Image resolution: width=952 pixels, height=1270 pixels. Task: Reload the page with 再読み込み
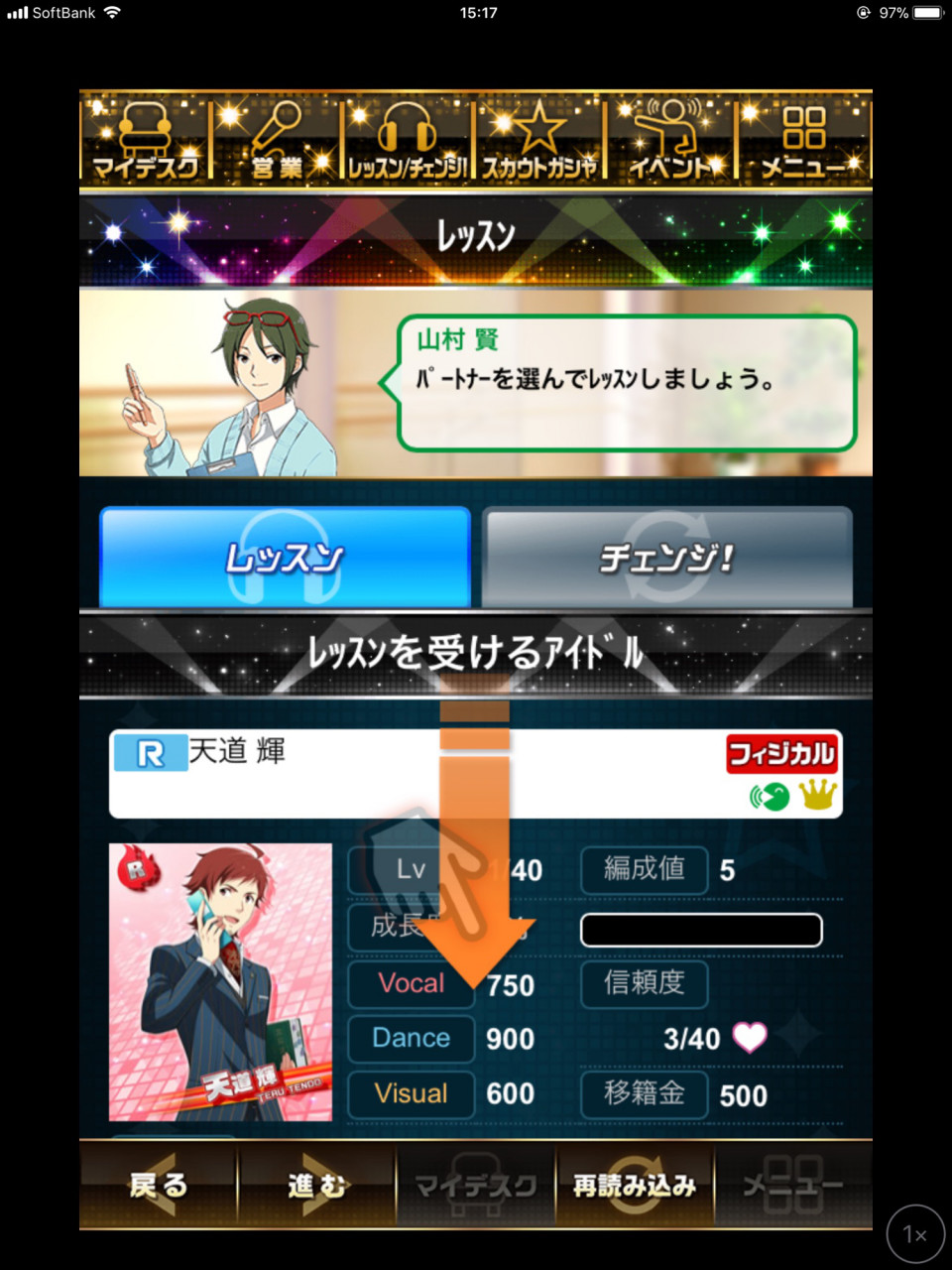(635, 1185)
